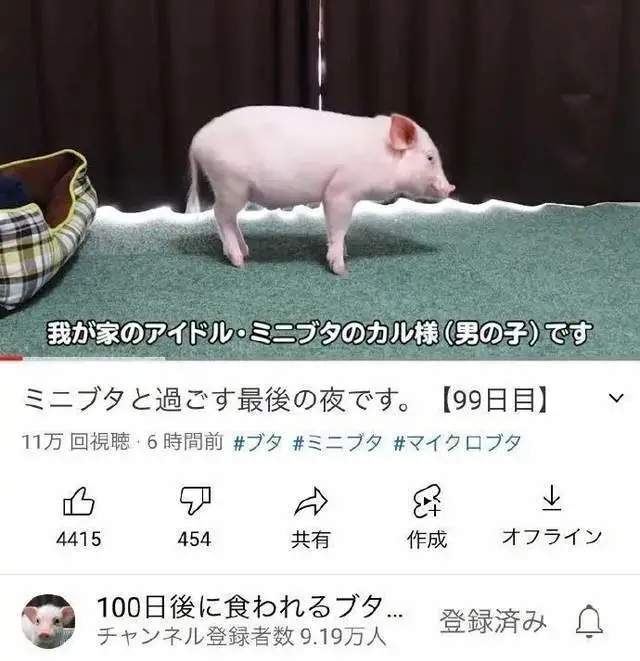Expand the video description chevron
640x661 pixels.
(x=615, y=399)
